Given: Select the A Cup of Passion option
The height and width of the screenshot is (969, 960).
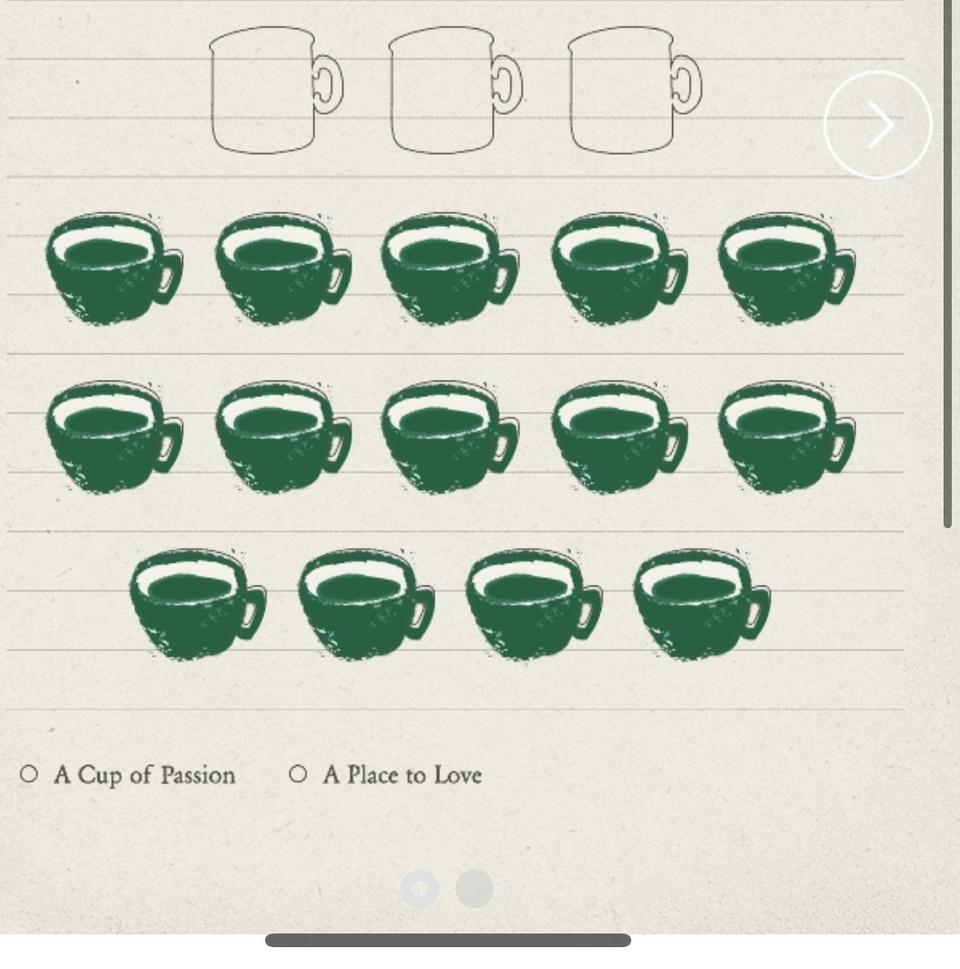Looking at the screenshot, I should click(x=29, y=774).
